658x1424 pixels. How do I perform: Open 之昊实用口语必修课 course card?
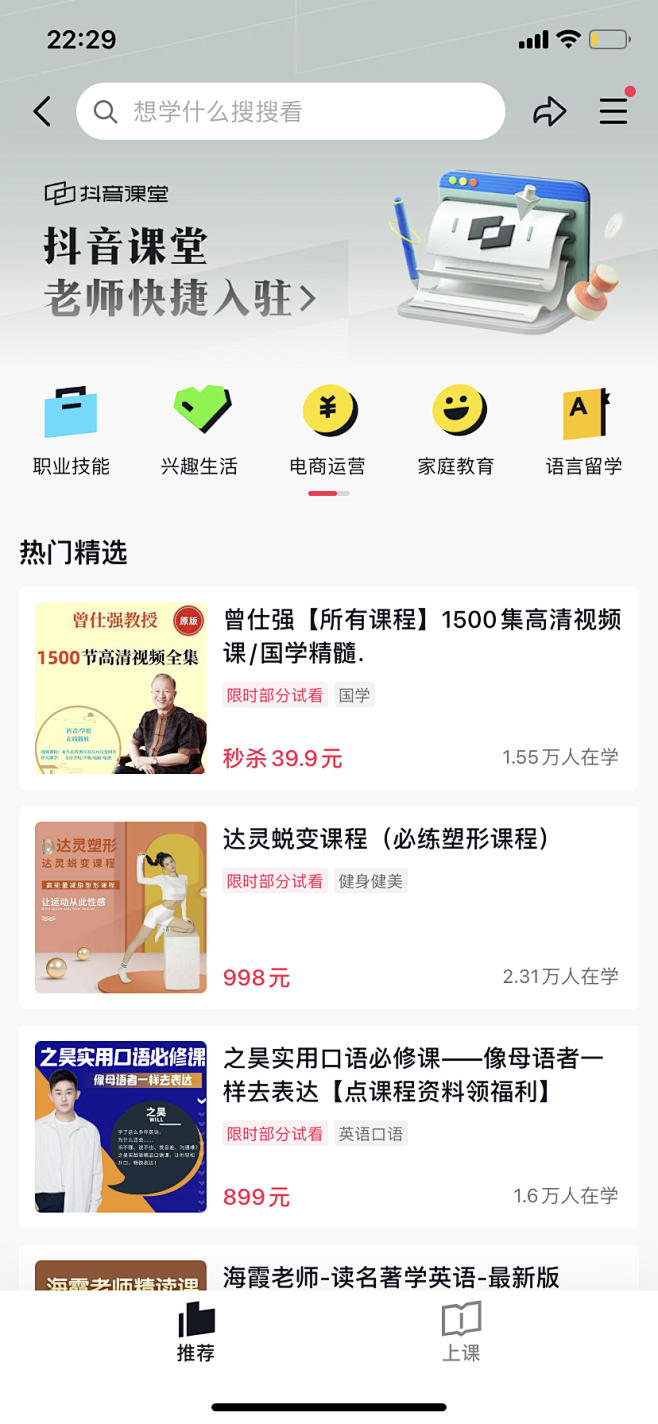tap(328, 1126)
